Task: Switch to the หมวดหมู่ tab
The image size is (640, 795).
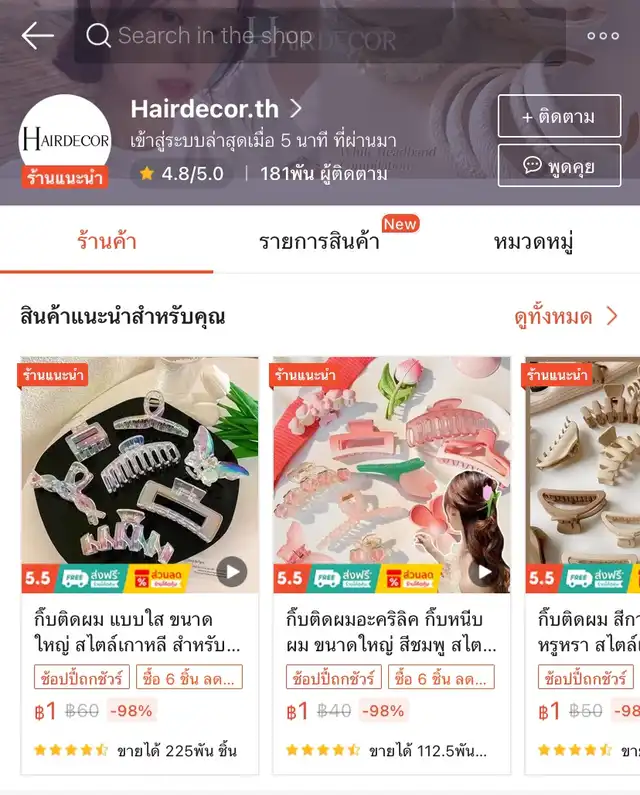Action: (x=533, y=242)
